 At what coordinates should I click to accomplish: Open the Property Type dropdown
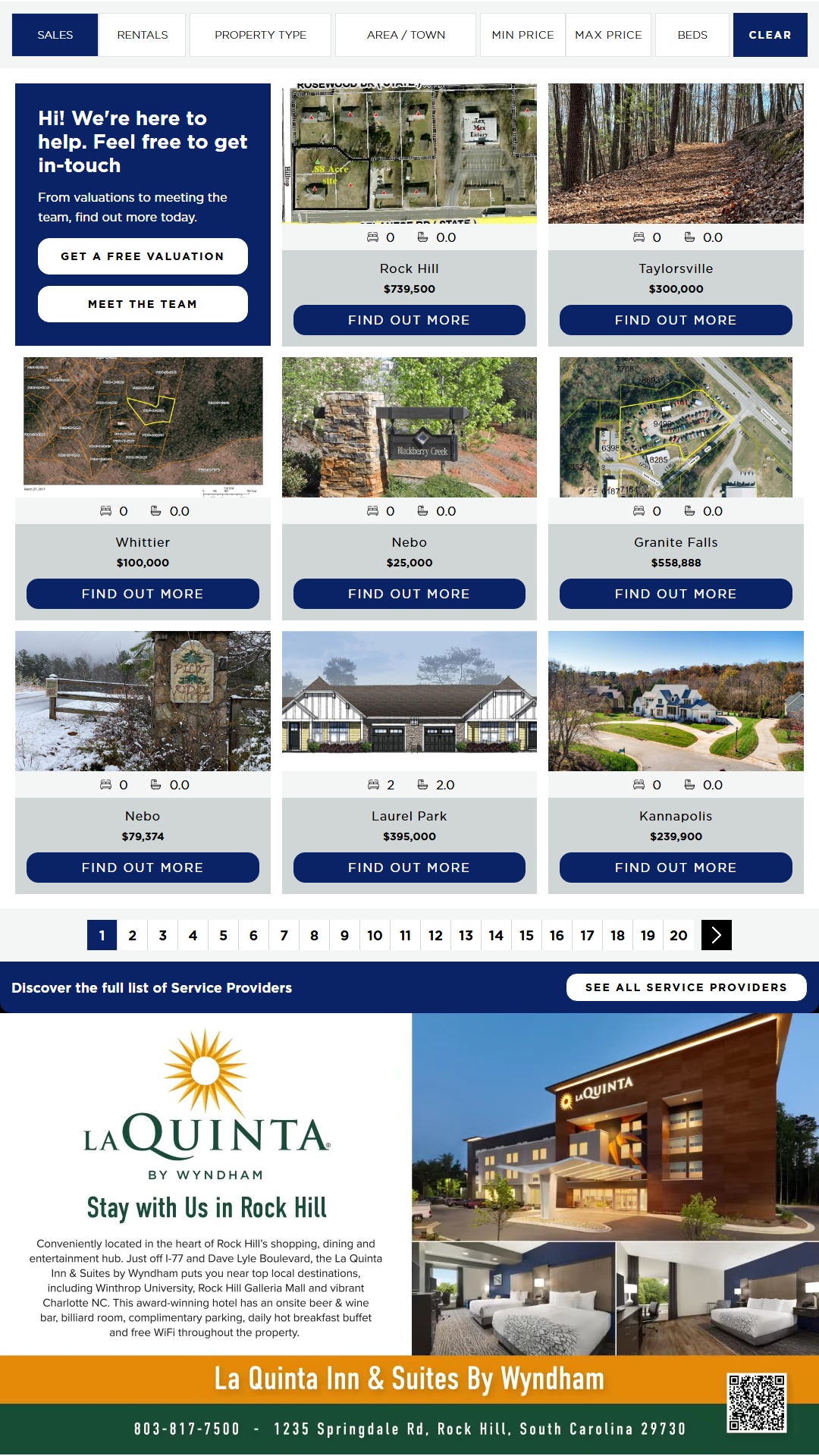pyautogui.click(x=260, y=35)
